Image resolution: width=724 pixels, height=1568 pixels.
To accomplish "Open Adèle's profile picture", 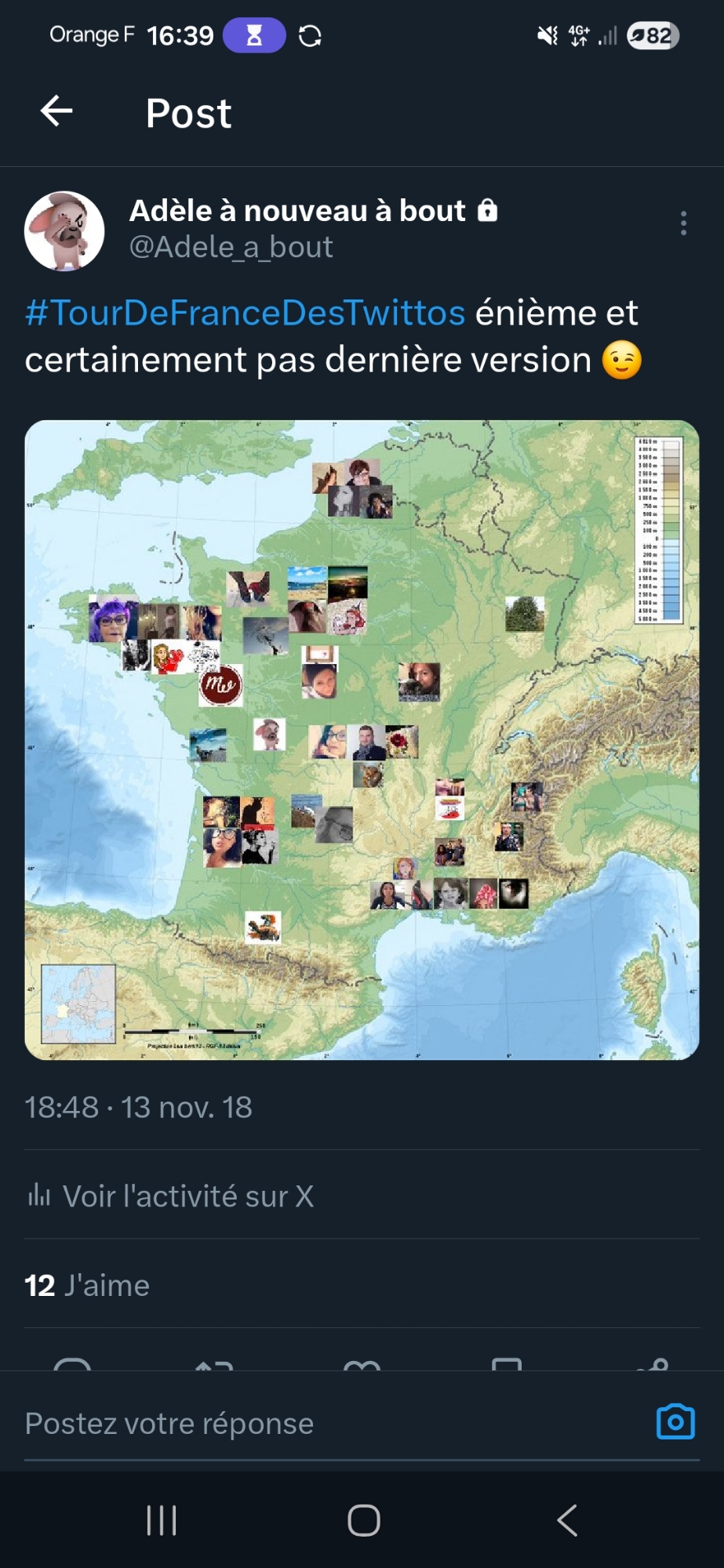I will (x=64, y=231).
